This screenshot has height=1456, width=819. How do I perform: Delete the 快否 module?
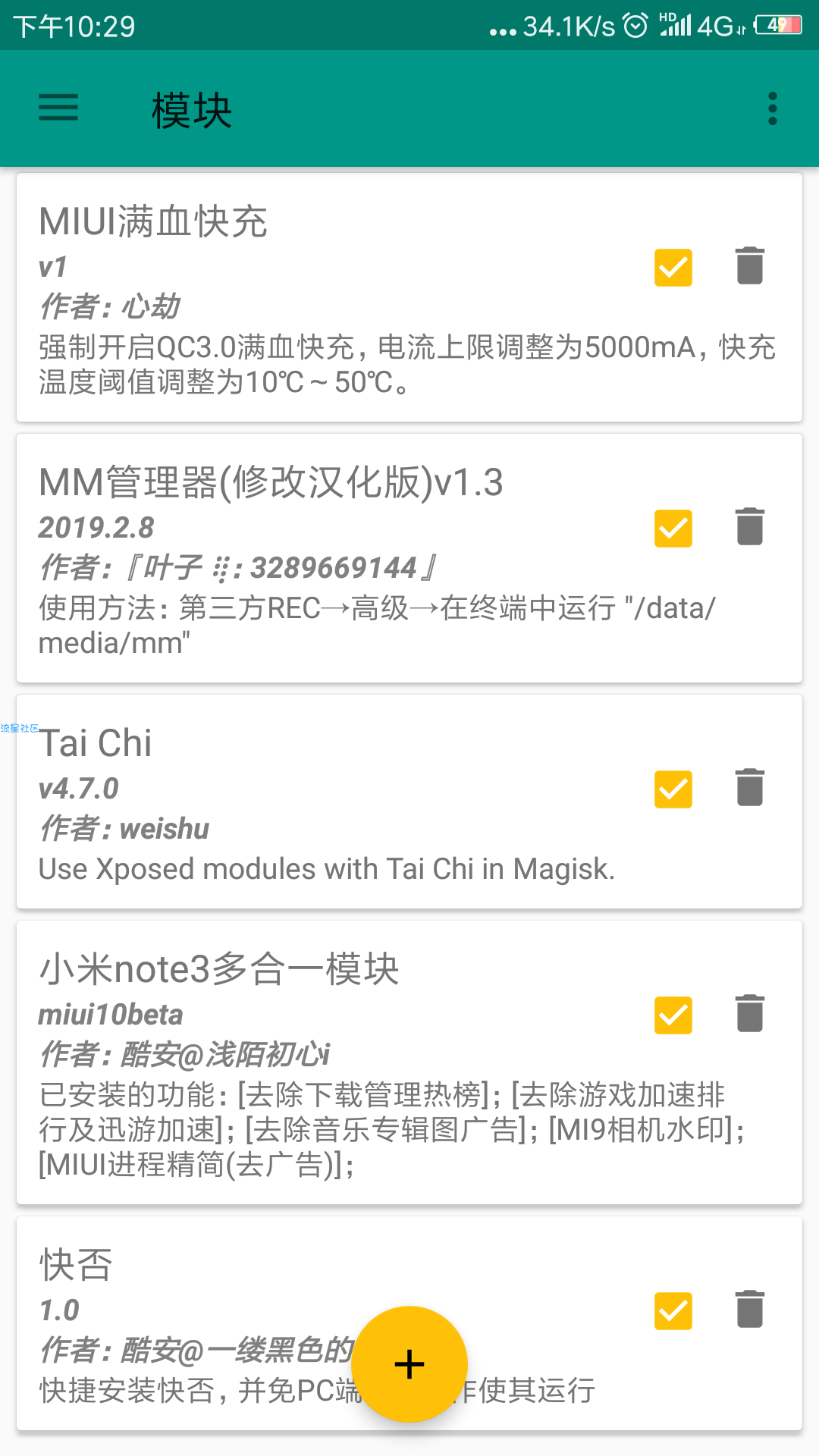click(x=750, y=1310)
